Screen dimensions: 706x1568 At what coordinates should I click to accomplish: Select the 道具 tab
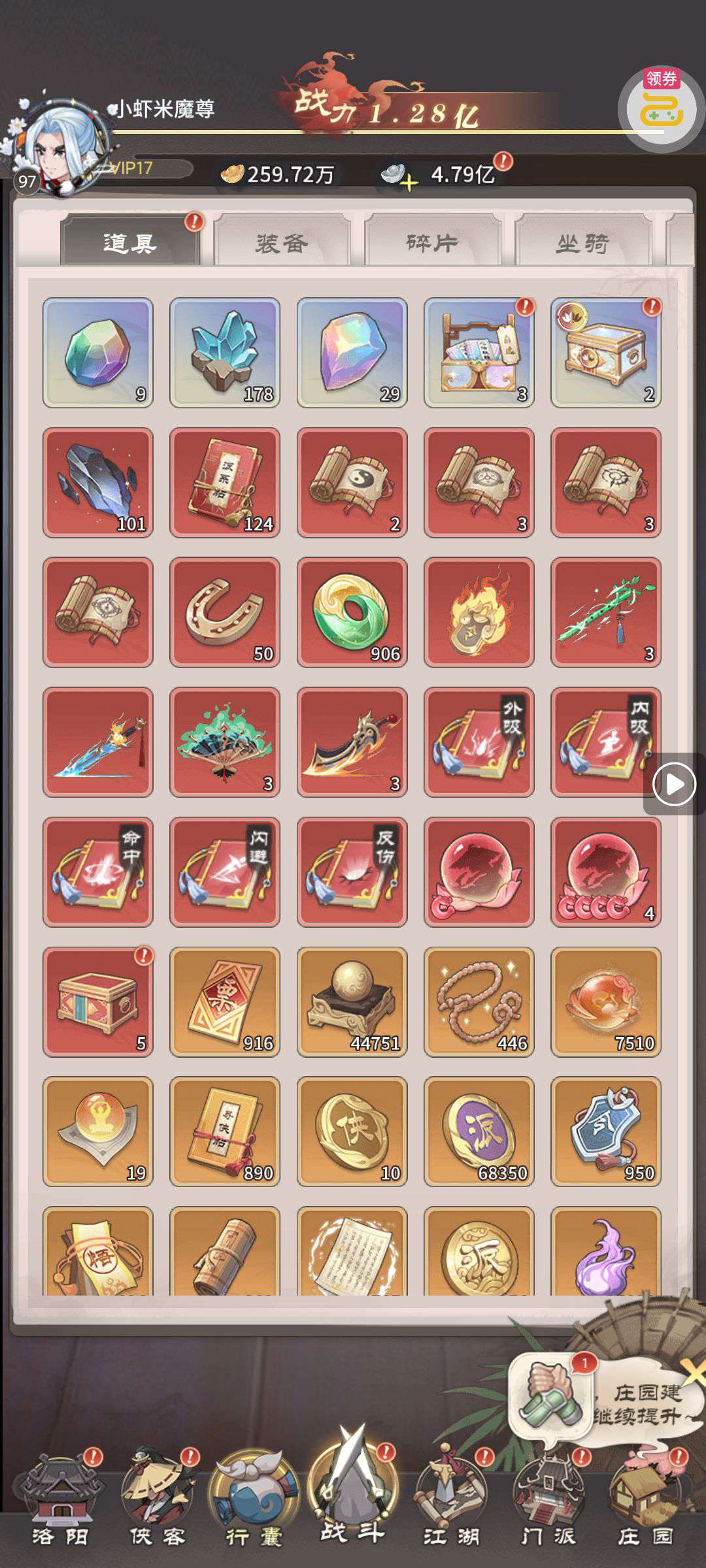coord(130,243)
